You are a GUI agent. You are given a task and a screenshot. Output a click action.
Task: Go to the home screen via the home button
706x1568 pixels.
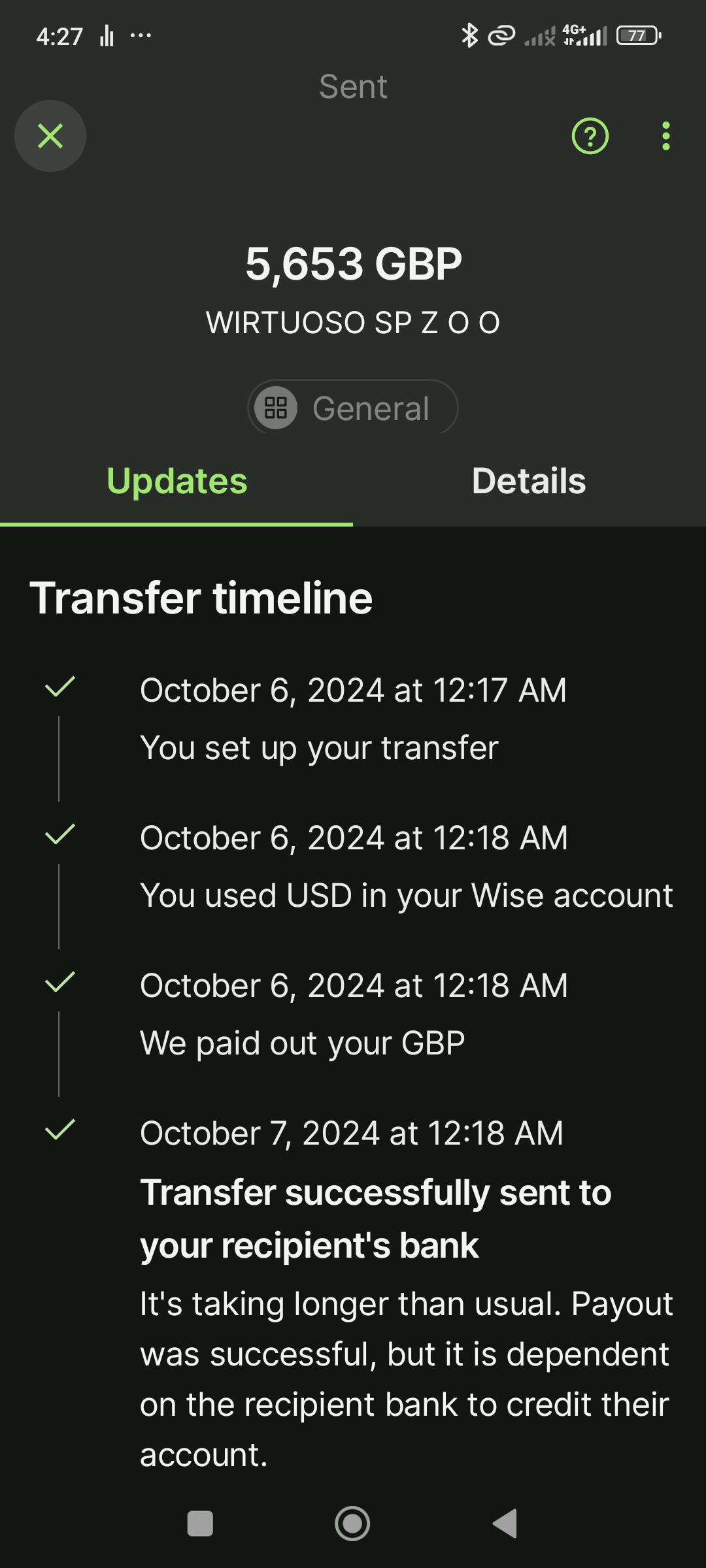pyautogui.click(x=352, y=1524)
